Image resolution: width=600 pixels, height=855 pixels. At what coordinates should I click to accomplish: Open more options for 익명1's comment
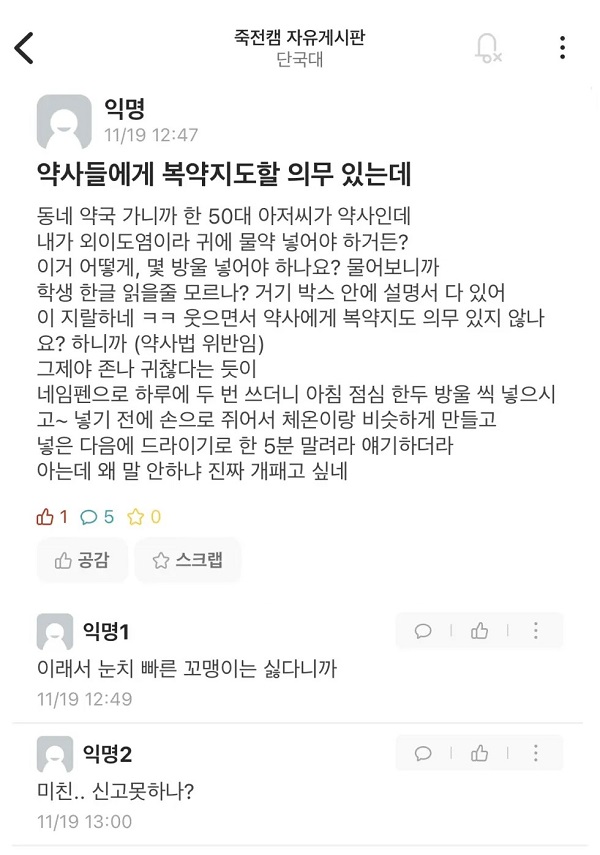(536, 631)
